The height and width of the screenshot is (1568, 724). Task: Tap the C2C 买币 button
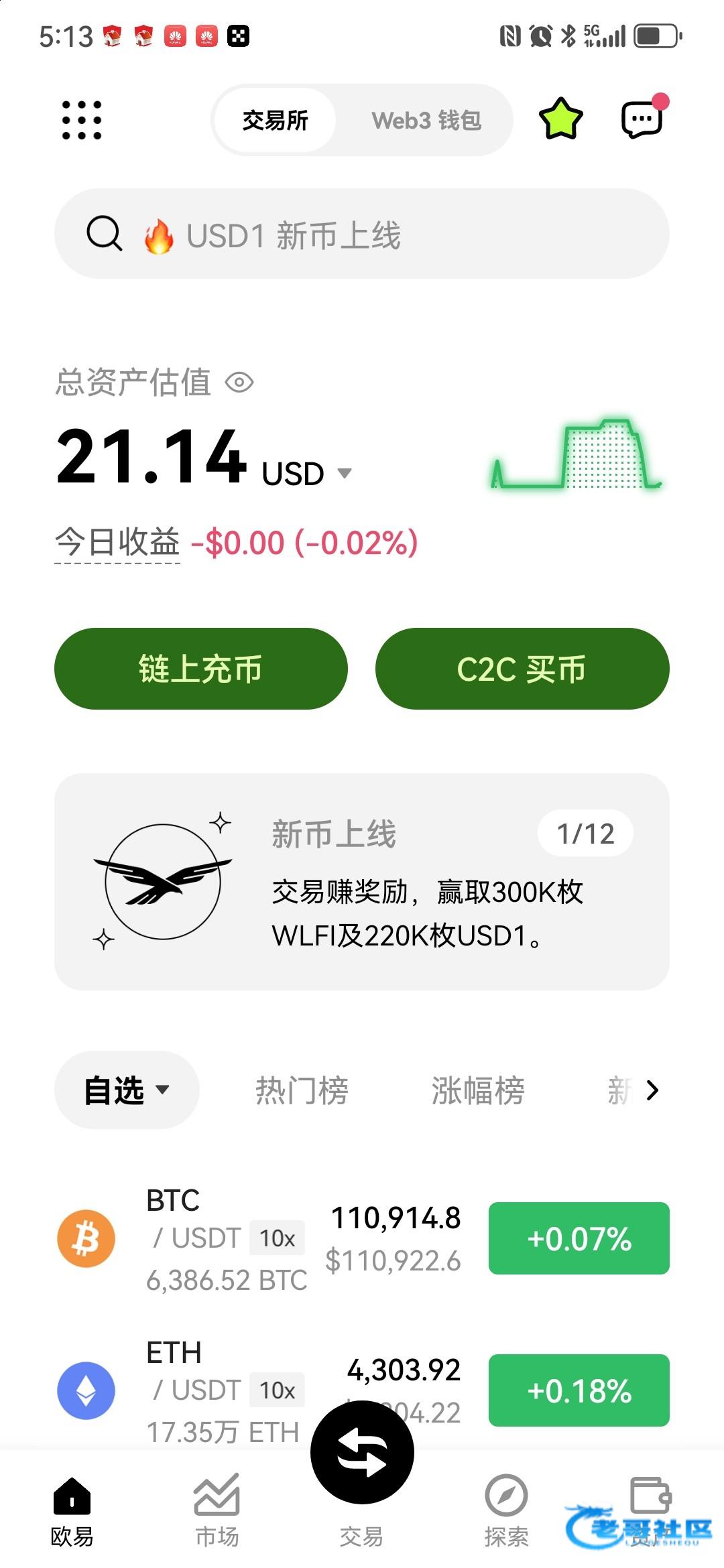[x=522, y=669]
